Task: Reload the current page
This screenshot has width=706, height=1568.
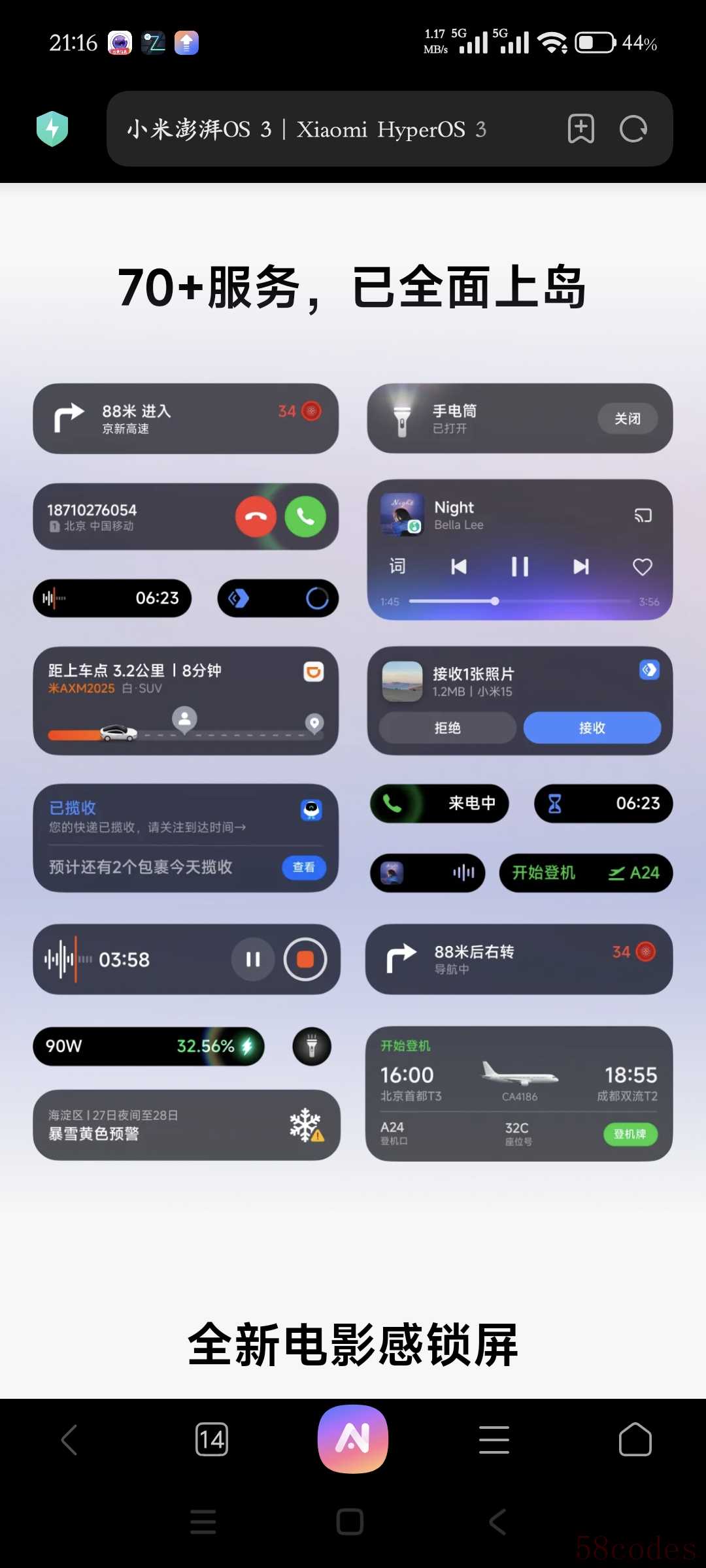Action: (633, 129)
